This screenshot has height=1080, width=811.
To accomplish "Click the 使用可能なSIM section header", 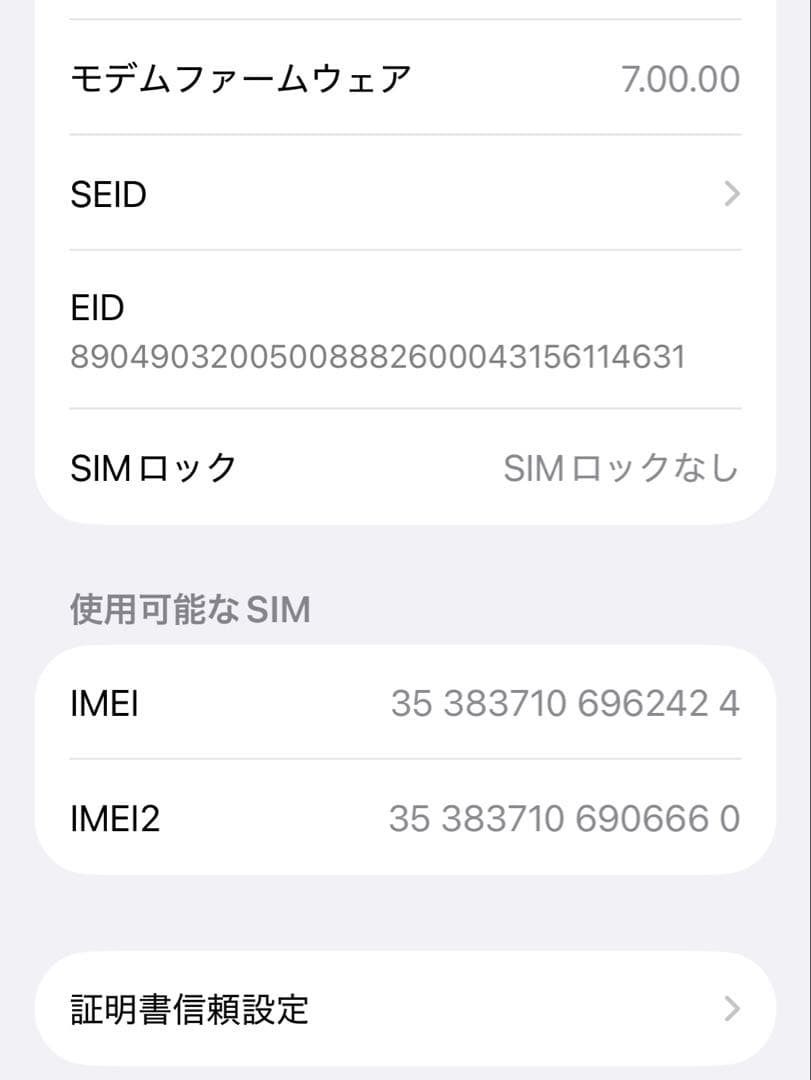I will [189, 608].
